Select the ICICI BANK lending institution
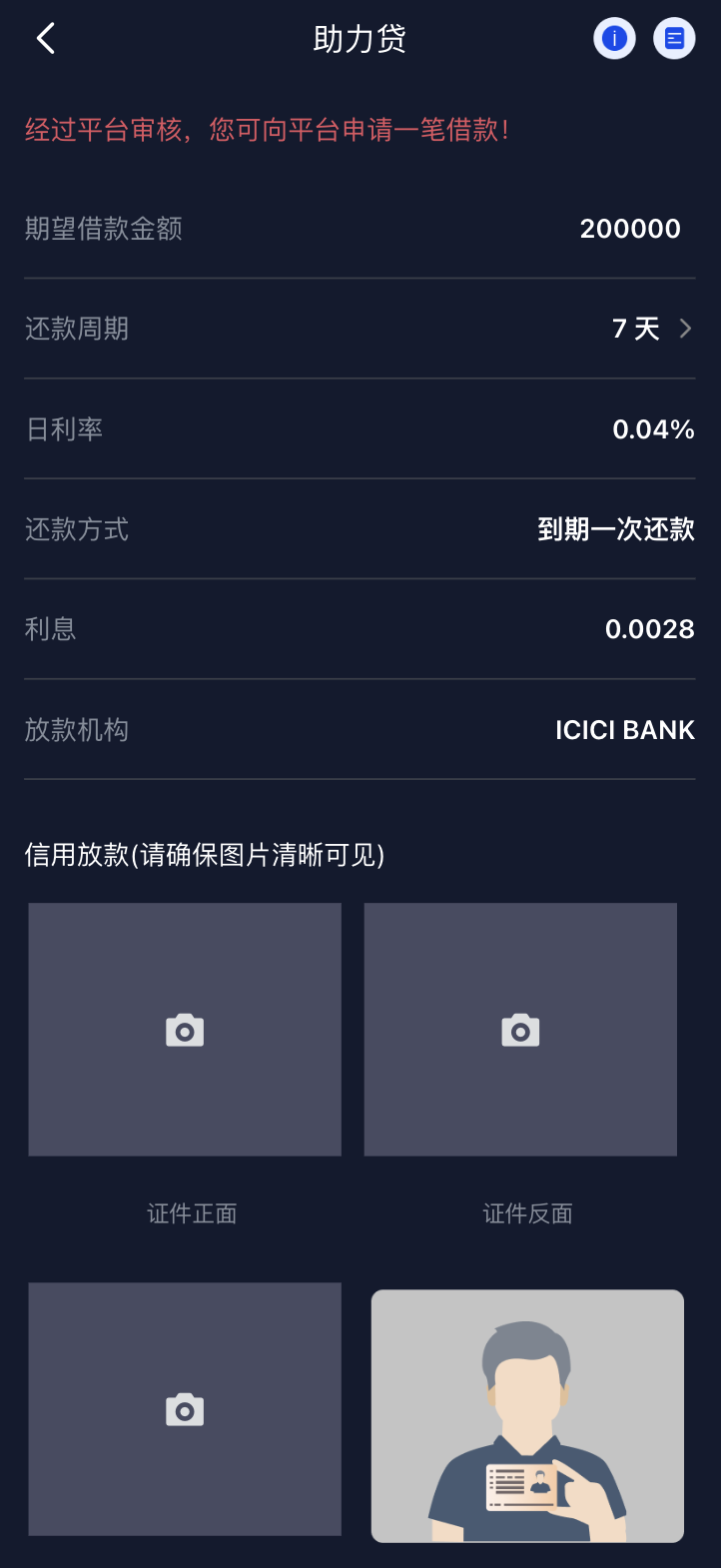Screen dimensions: 721x1568 click(x=624, y=729)
